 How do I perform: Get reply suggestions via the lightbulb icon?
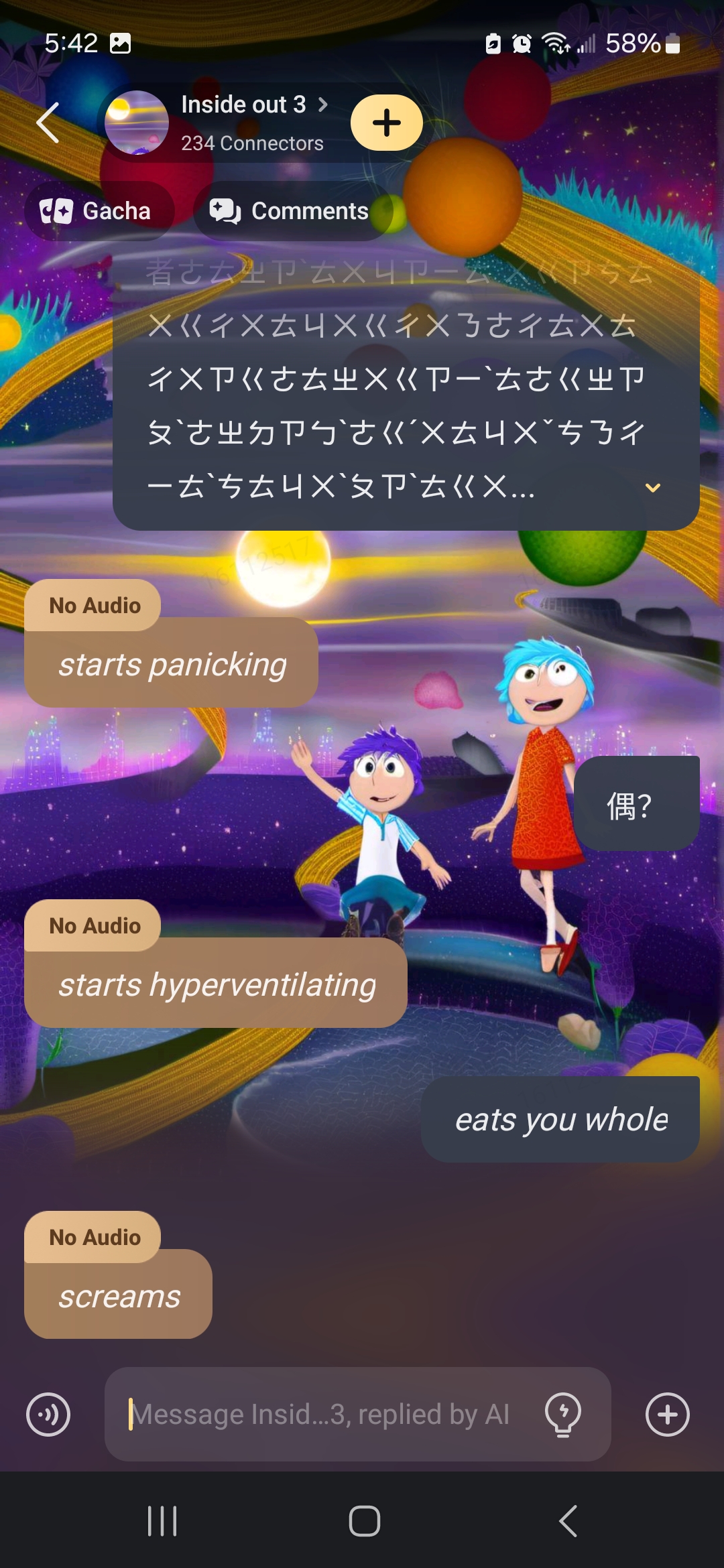563,1415
